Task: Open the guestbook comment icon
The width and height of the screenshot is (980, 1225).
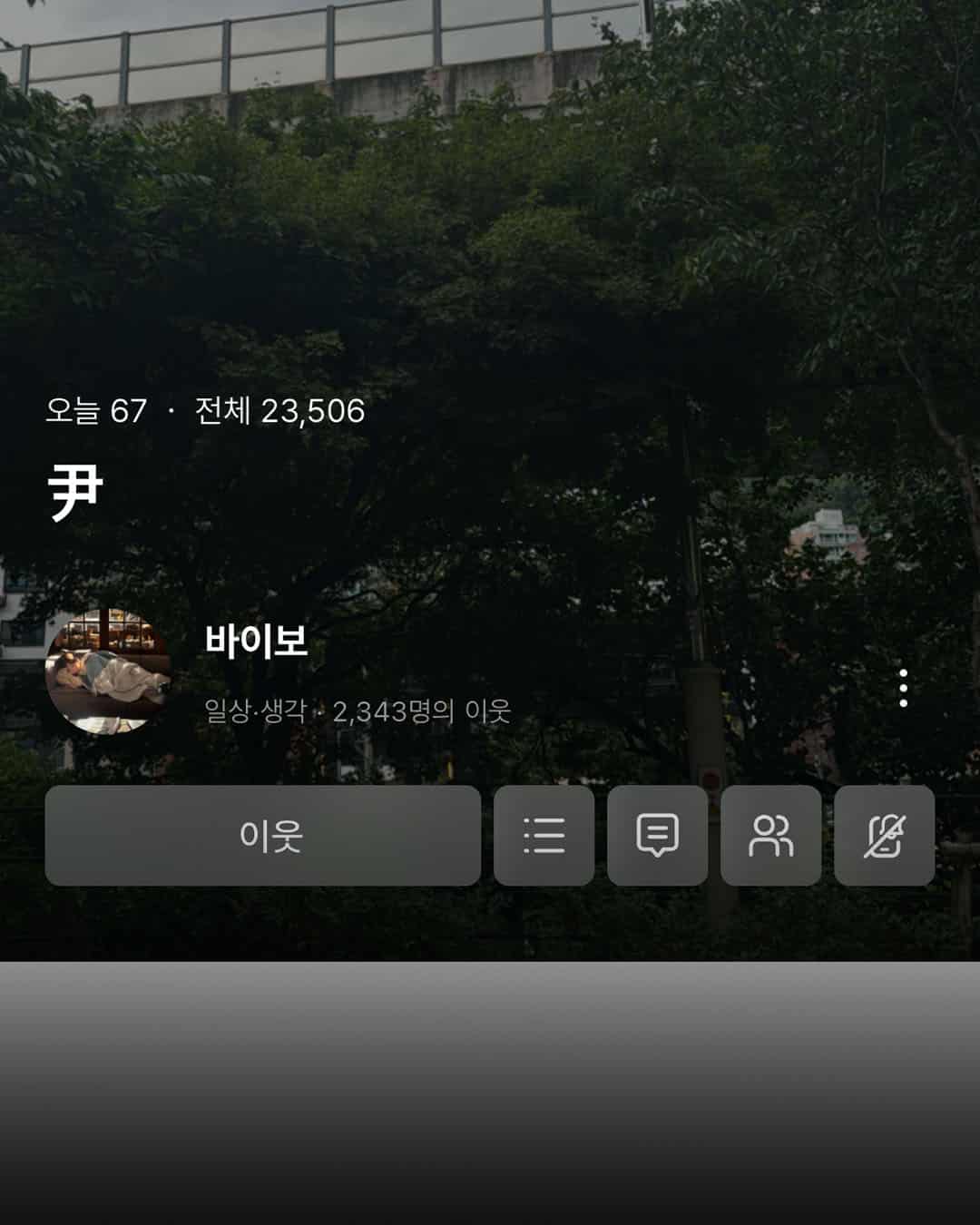Action: pyautogui.click(x=657, y=836)
